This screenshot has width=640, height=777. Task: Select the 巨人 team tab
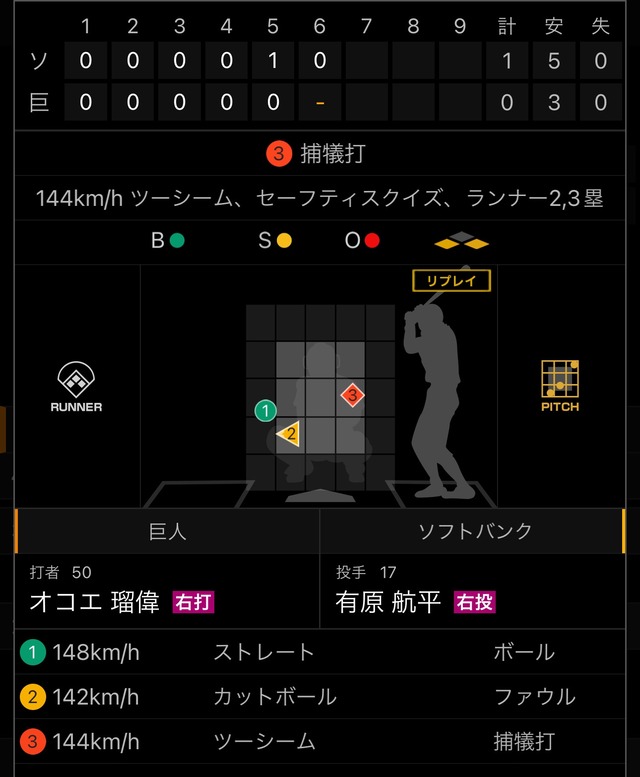click(x=167, y=531)
